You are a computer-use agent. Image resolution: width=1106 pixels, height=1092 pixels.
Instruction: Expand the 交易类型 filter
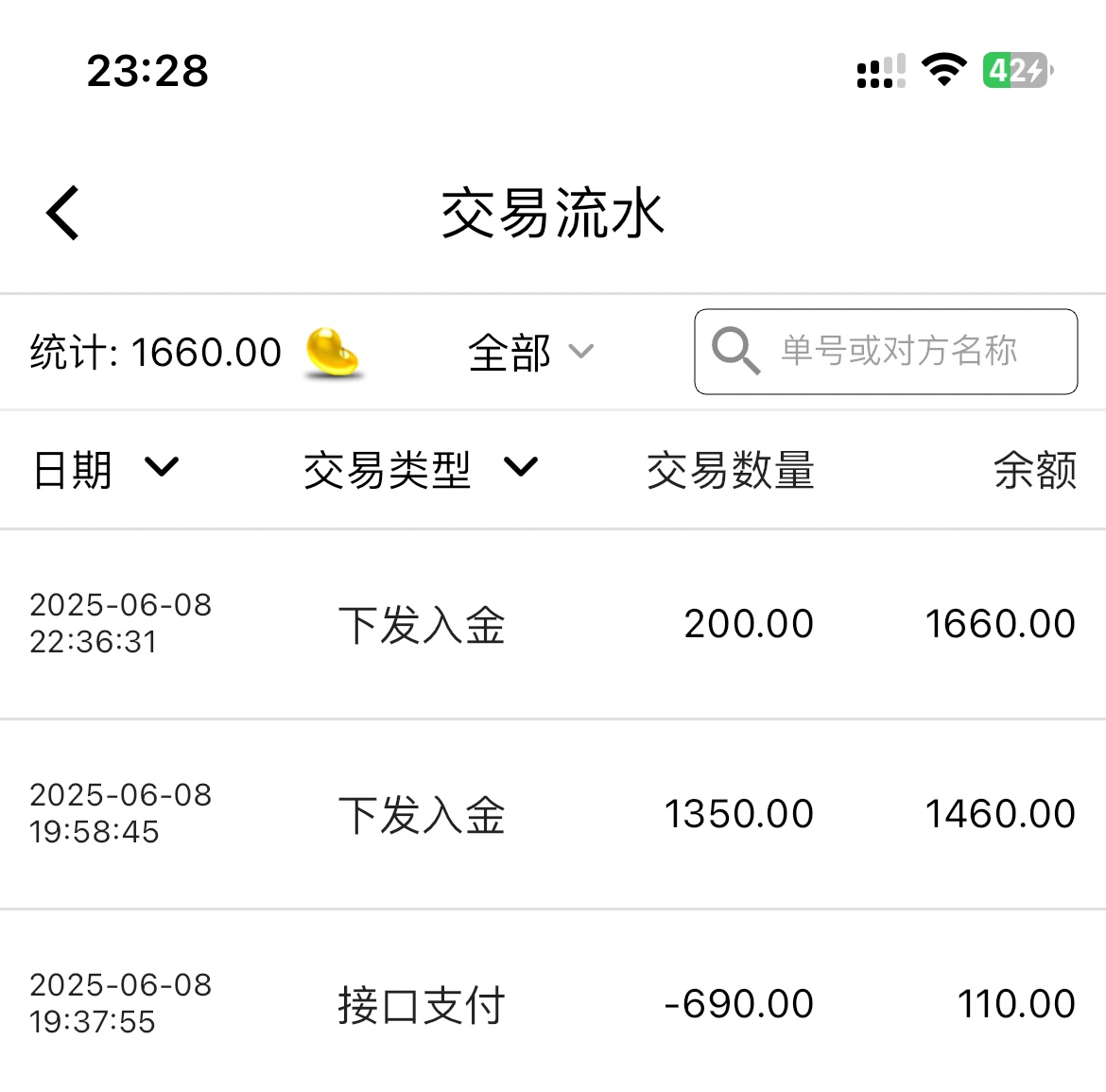click(421, 469)
